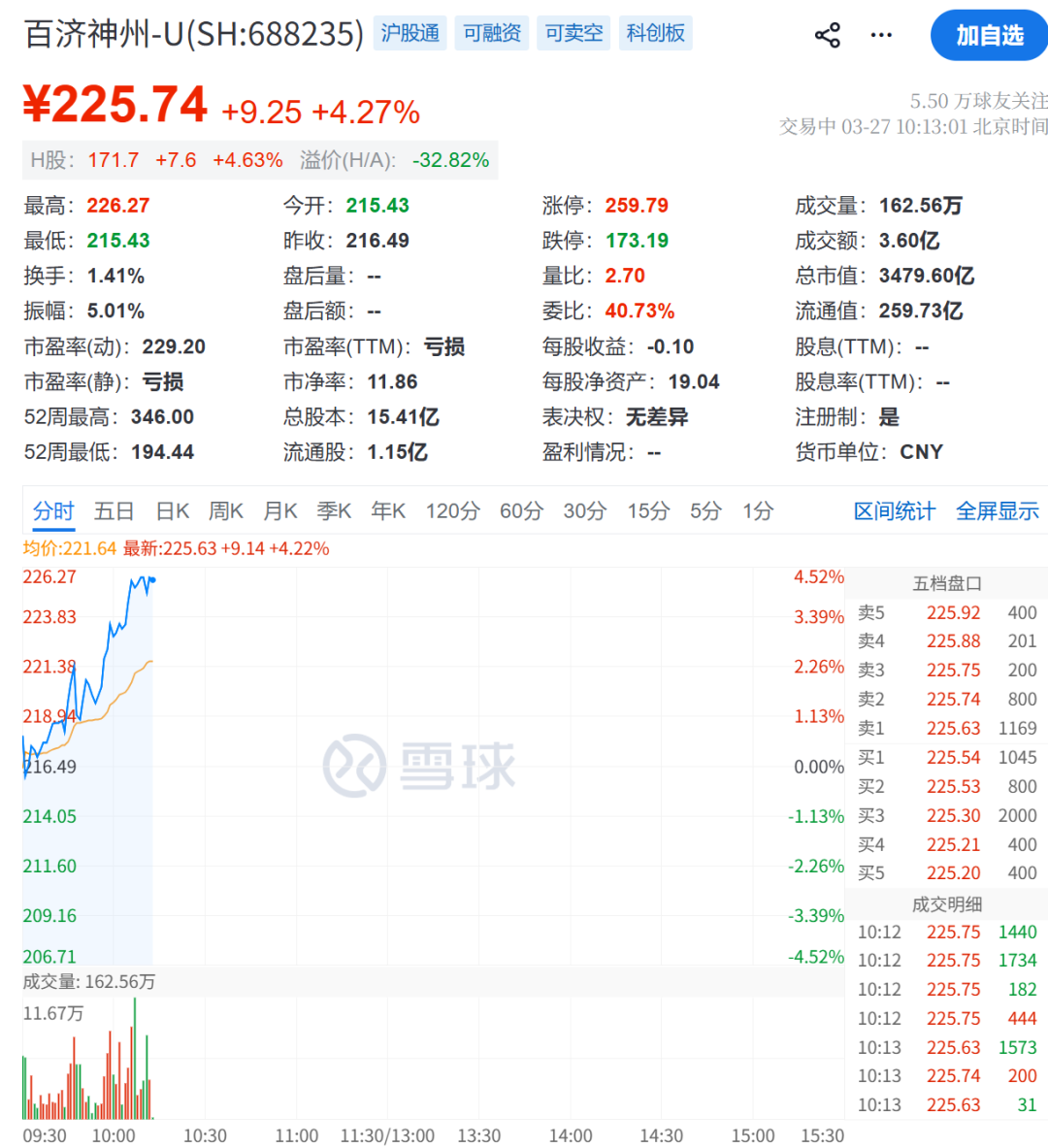The image size is (1048, 1148).
Task: Click the share icon
Action: click(826, 35)
